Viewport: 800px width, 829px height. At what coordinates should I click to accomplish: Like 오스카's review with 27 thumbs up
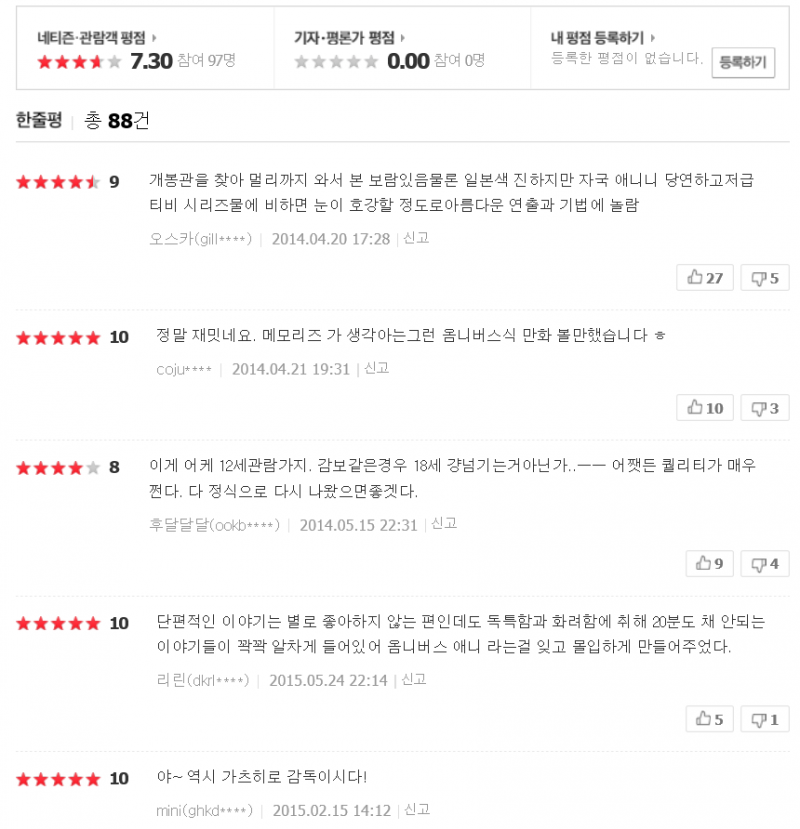(705, 278)
